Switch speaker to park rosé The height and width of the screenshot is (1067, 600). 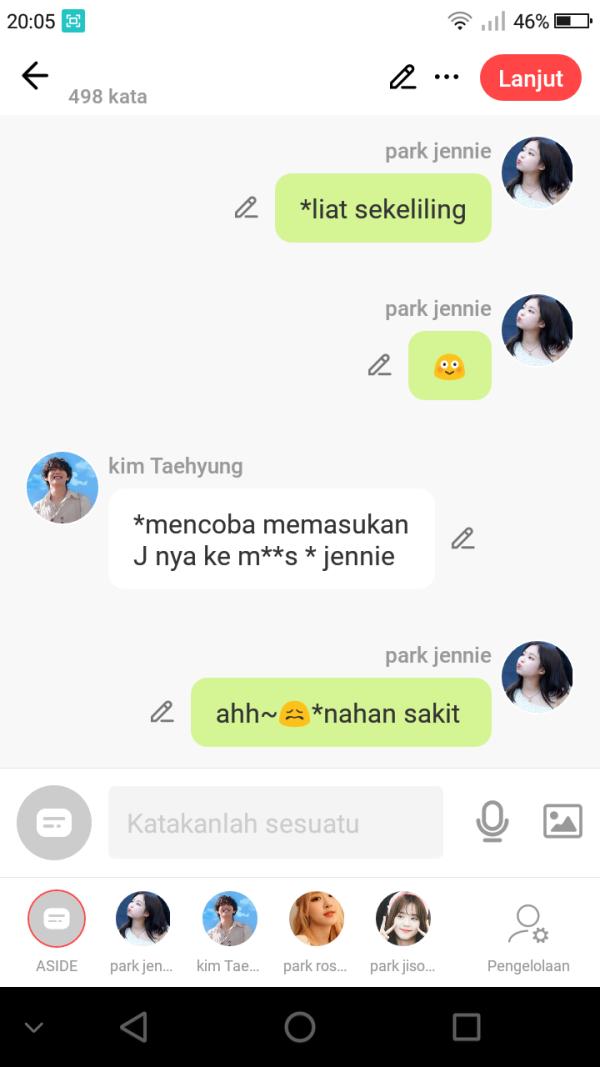(x=316, y=920)
